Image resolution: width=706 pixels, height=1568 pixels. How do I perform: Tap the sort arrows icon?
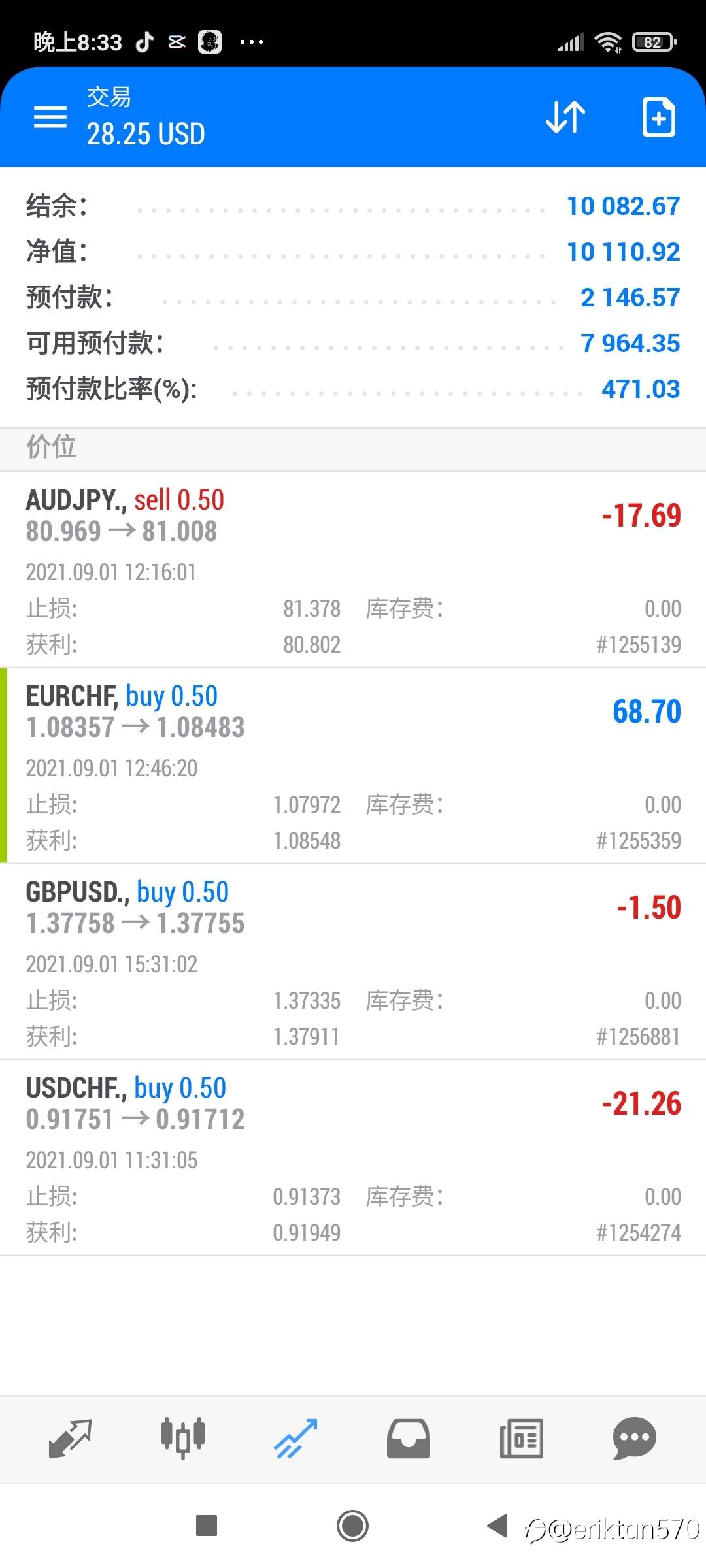point(565,117)
